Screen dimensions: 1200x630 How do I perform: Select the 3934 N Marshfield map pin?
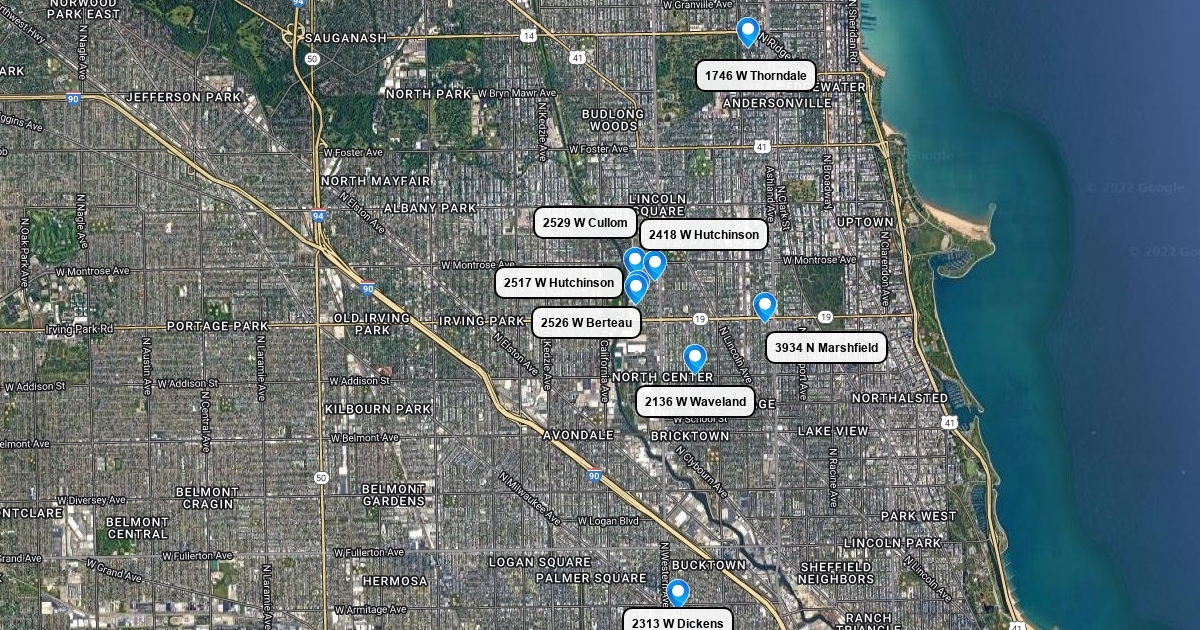point(764,306)
